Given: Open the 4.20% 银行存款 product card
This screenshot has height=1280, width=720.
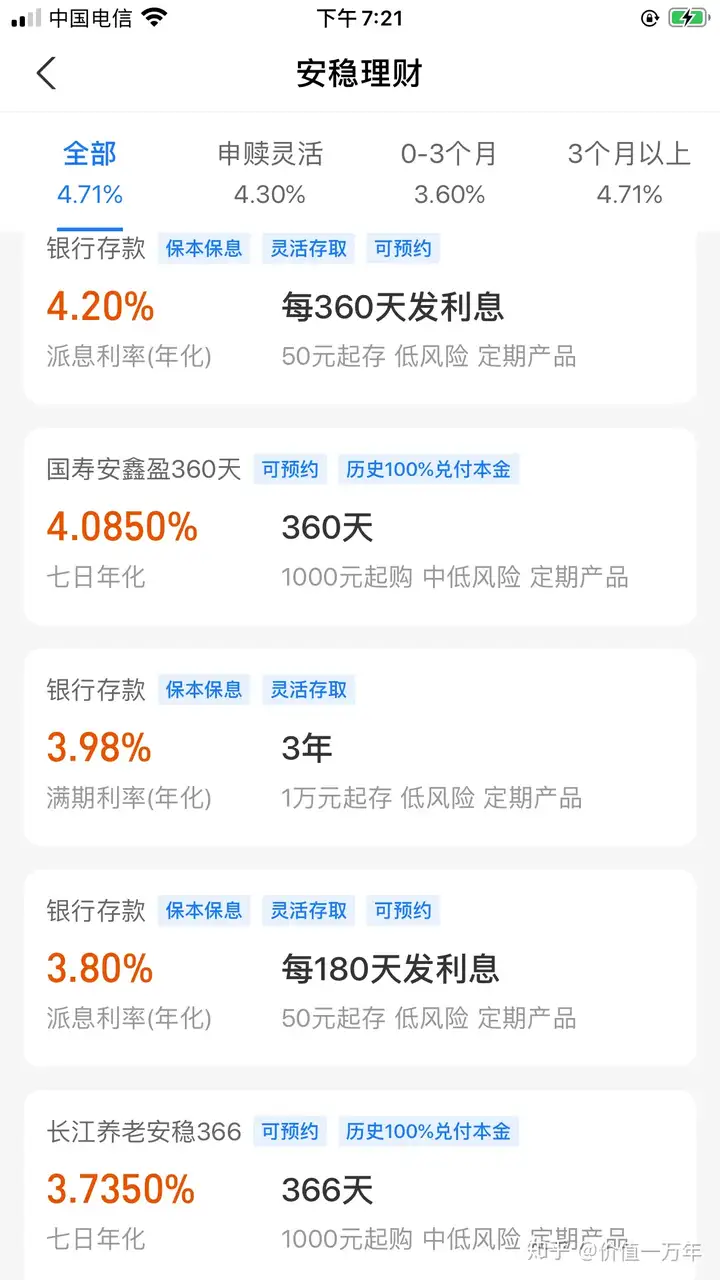Looking at the screenshot, I should point(360,317).
